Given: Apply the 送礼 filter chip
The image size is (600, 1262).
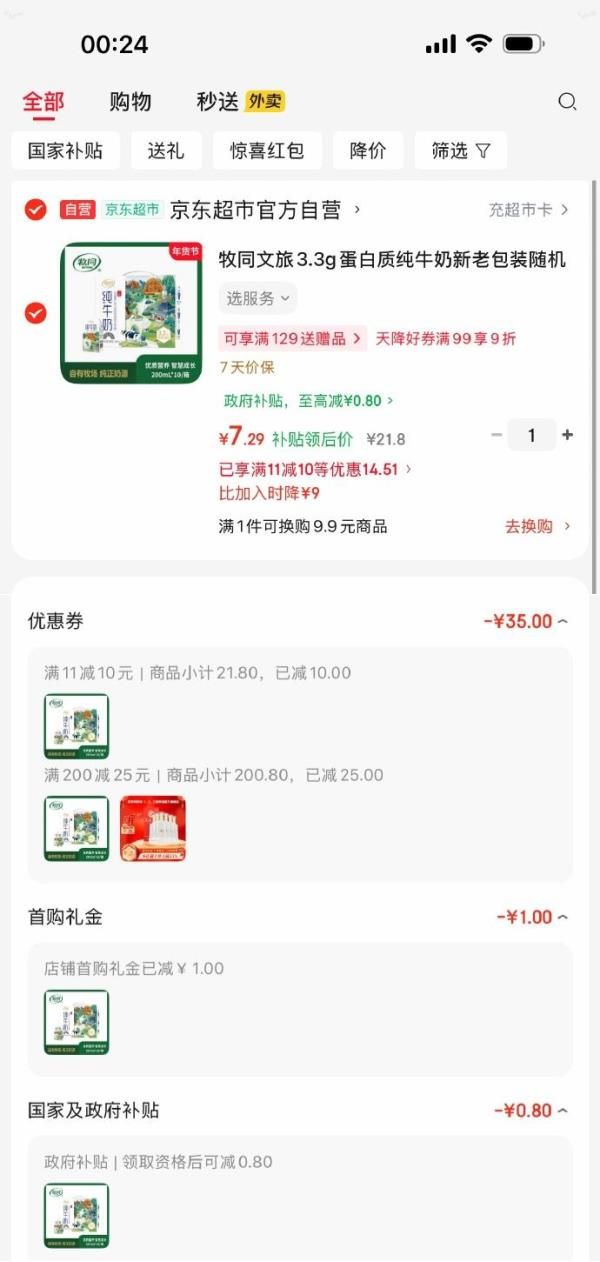Looking at the screenshot, I should pyautogui.click(x=165, y=151).
